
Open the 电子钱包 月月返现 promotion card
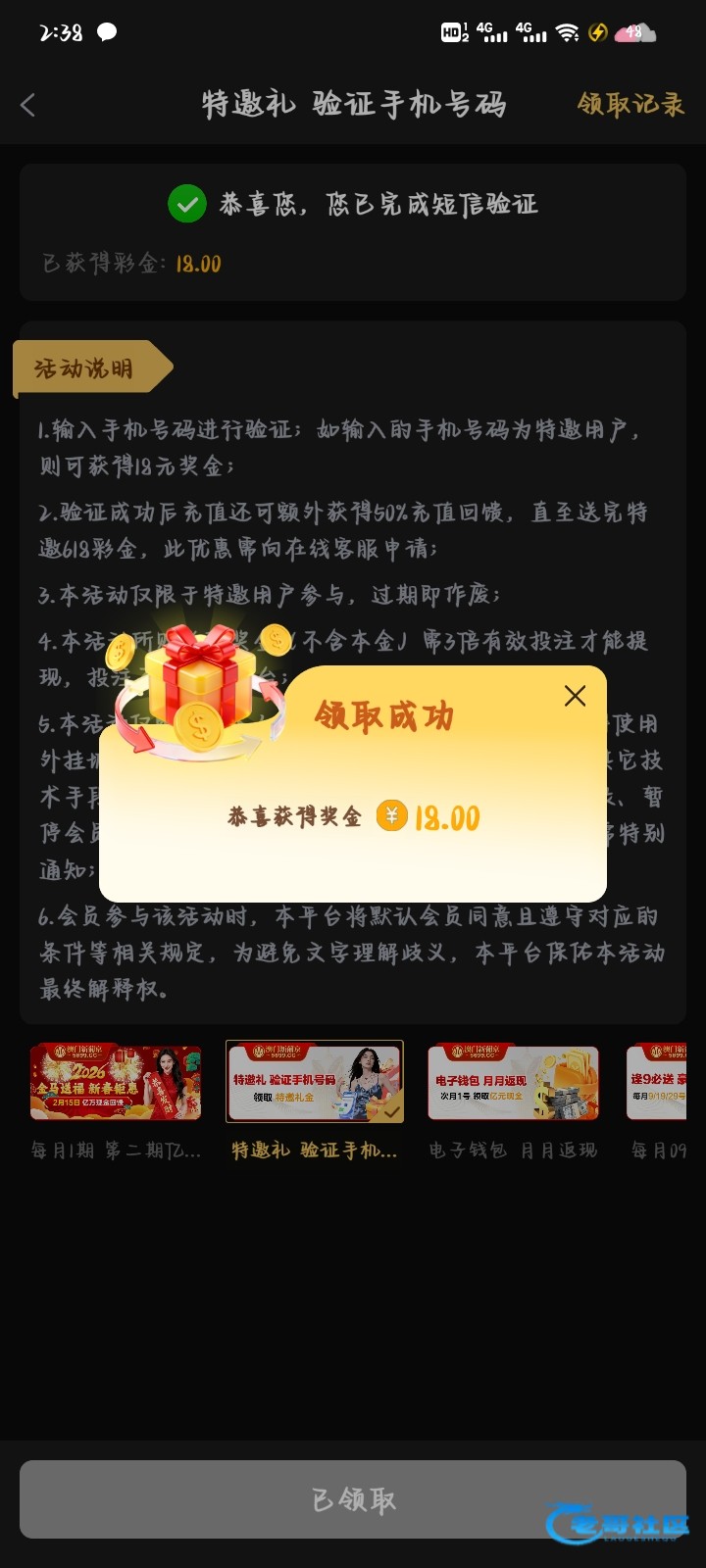[x=513, y=1082]
